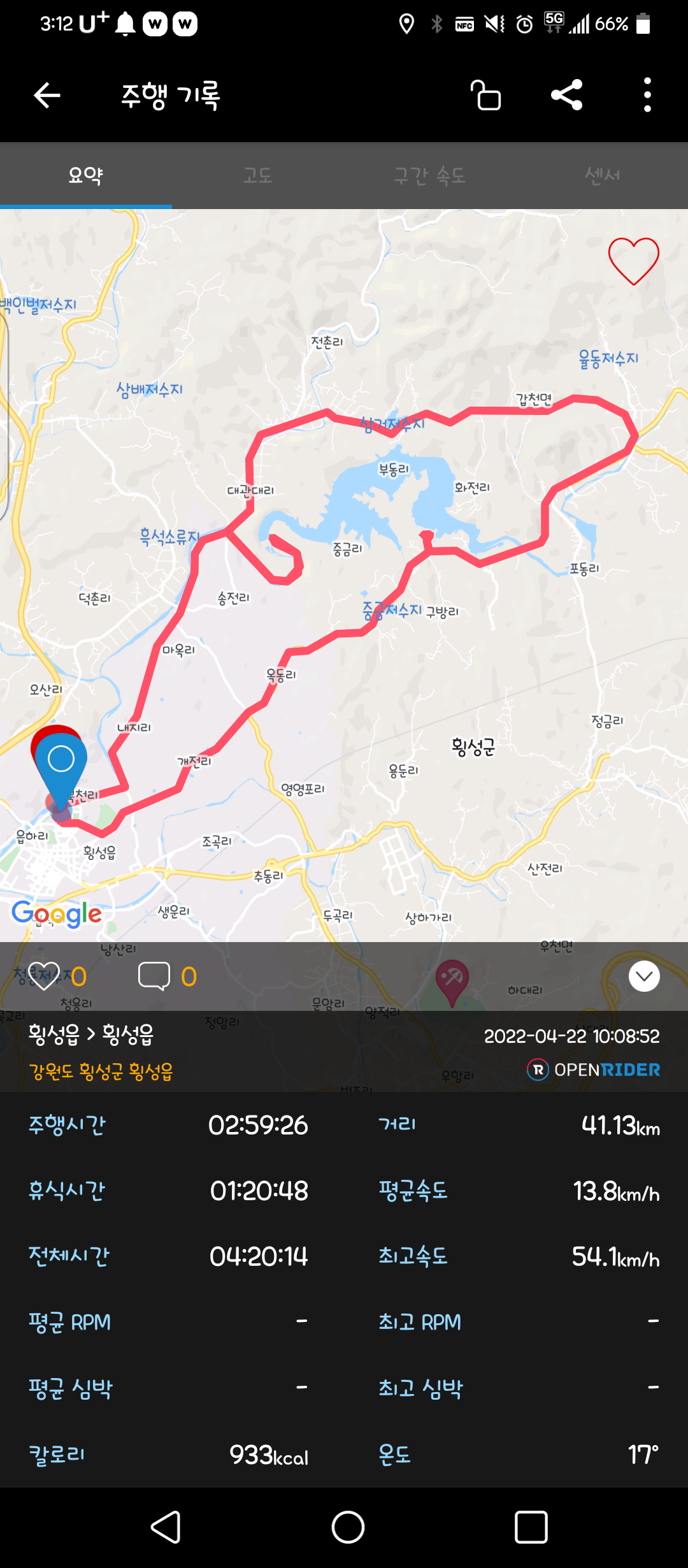Go back from 주행 기록 screen
This screenshot has width=688, height=1568.
47,96
